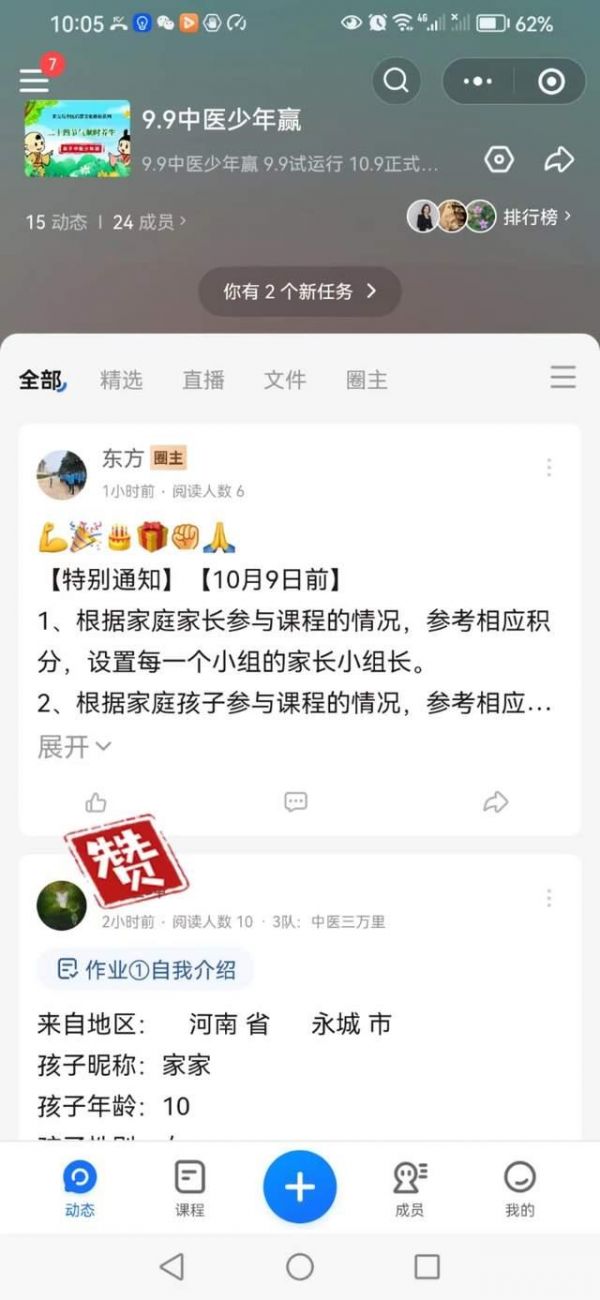Switch to the 文件 tab
The width and height of the screenshot is (600, 1300).
click(x=285, y=380)
